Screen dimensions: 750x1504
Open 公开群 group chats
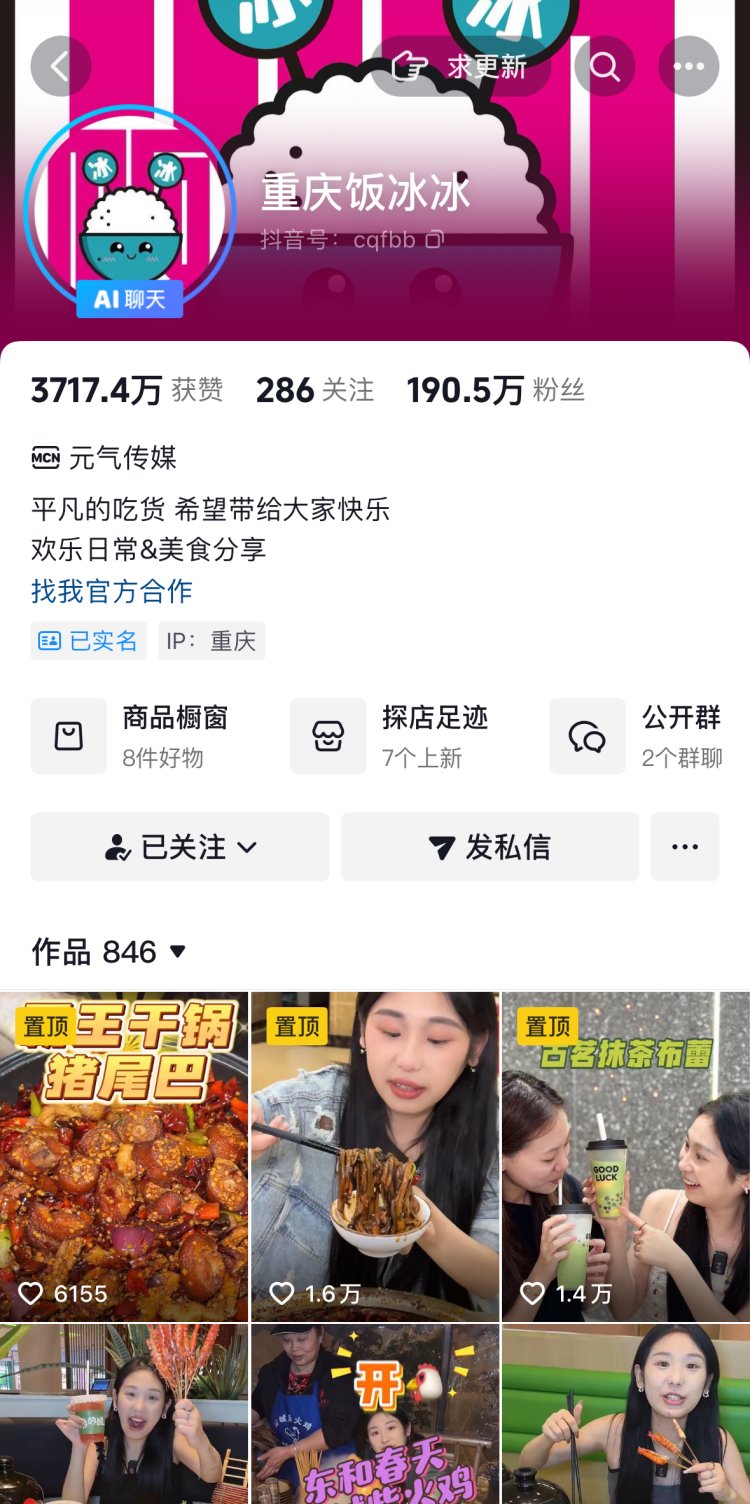640,736
